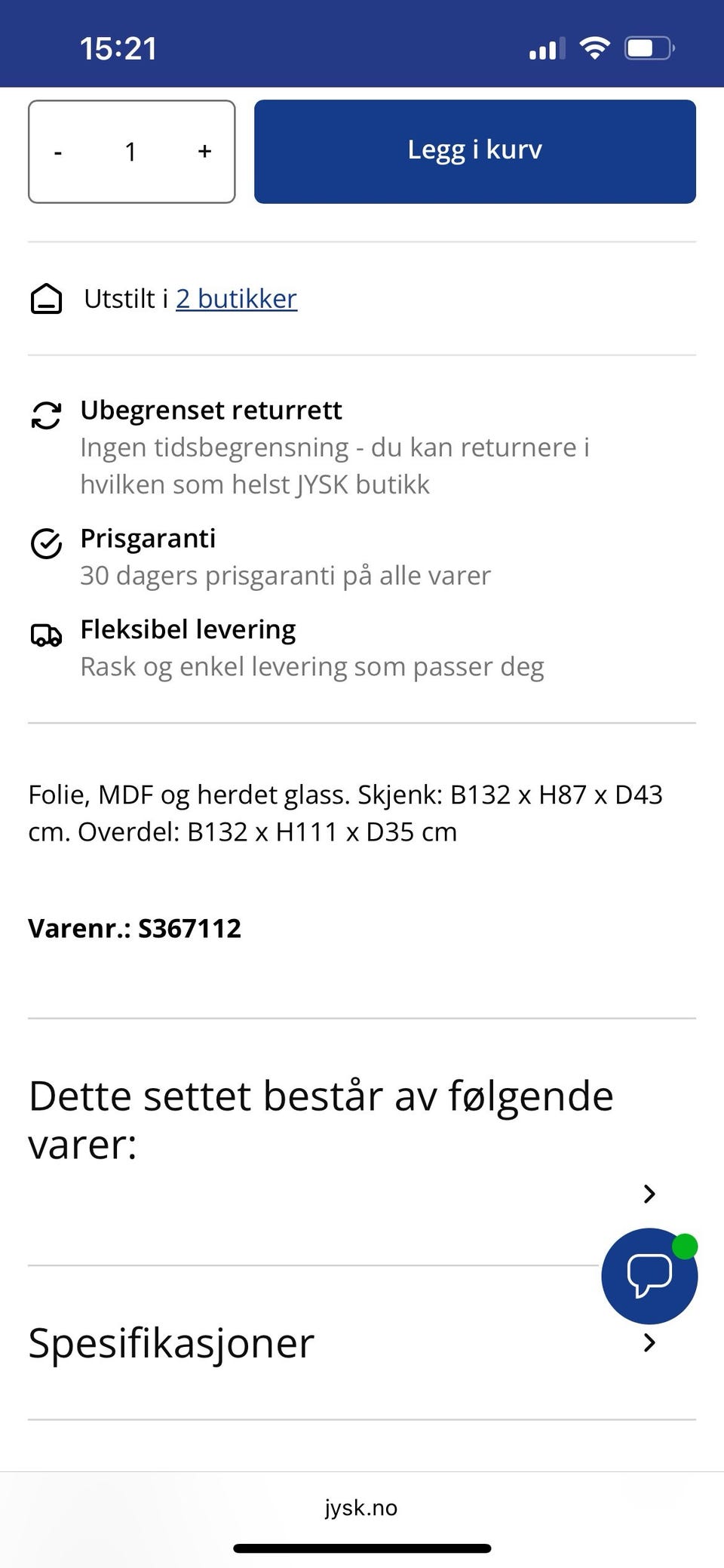
Task: Open the chat bubble with green notification dot
Action: coord(649,1276)
